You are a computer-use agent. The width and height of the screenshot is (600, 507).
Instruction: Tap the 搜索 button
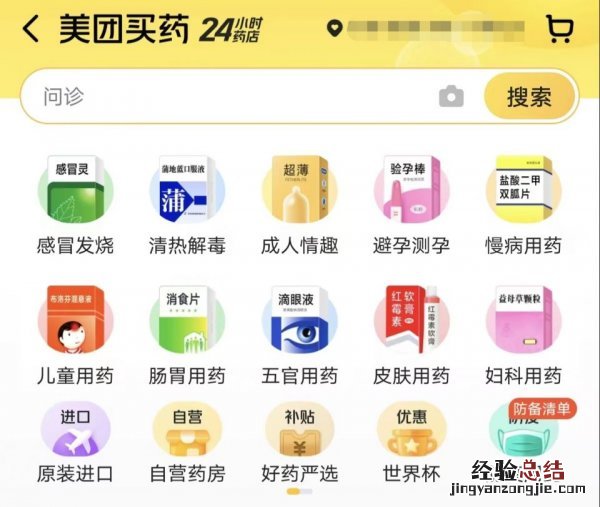click(x=529, y=97)
